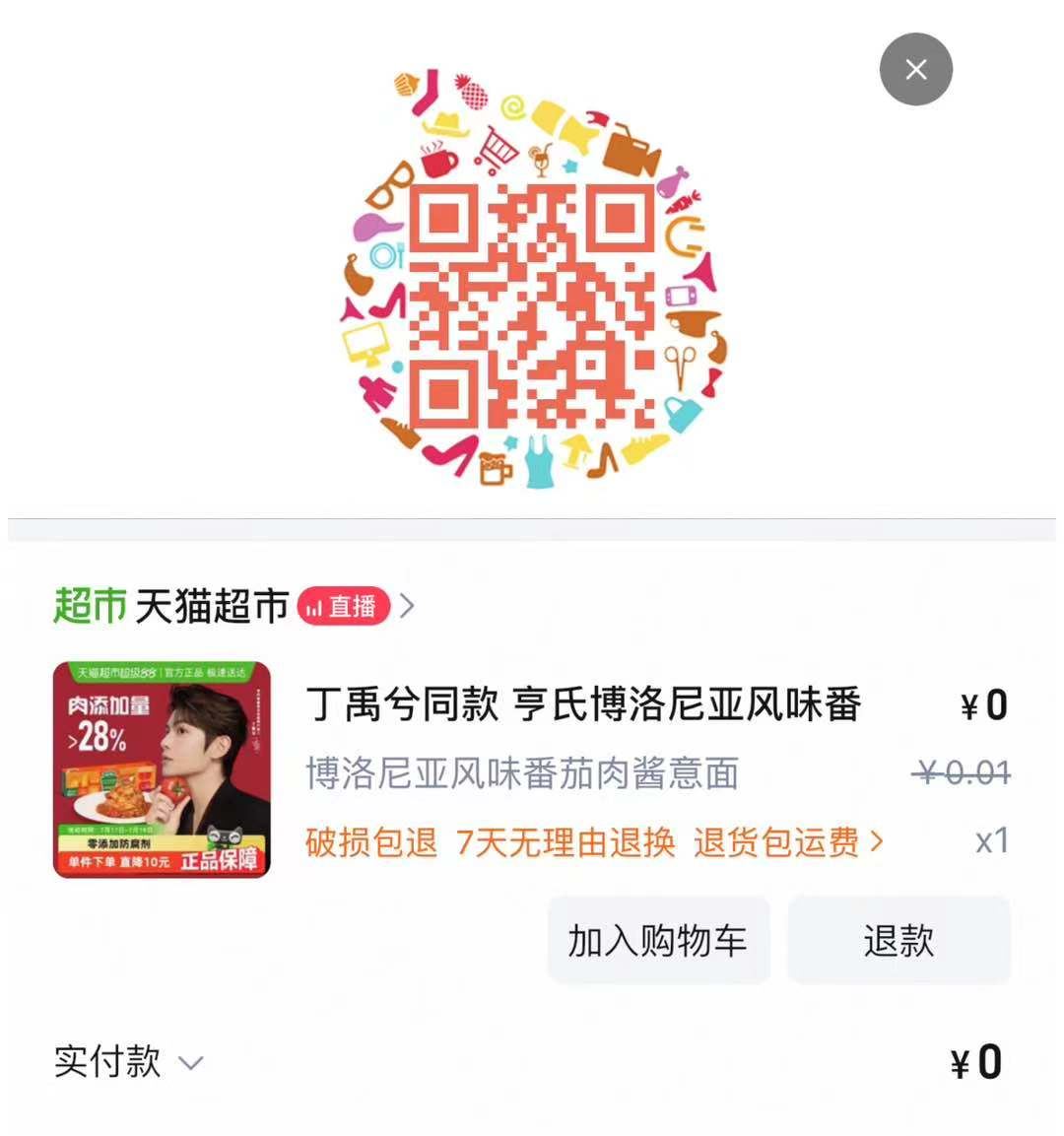Click the 退款 refund button
This screenshot has width=1064, height=1136.
(x=899, y=940)
